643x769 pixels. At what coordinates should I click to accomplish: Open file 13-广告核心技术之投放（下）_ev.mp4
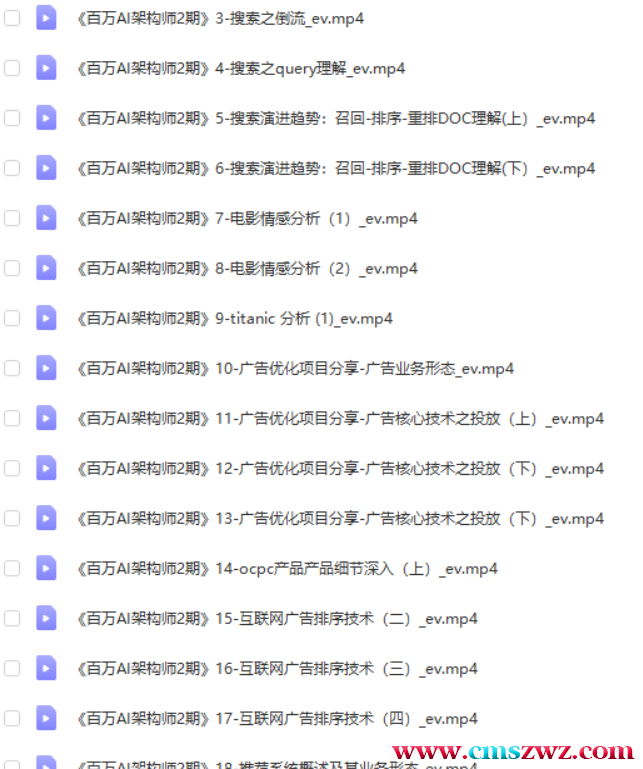tap(340, 518)
